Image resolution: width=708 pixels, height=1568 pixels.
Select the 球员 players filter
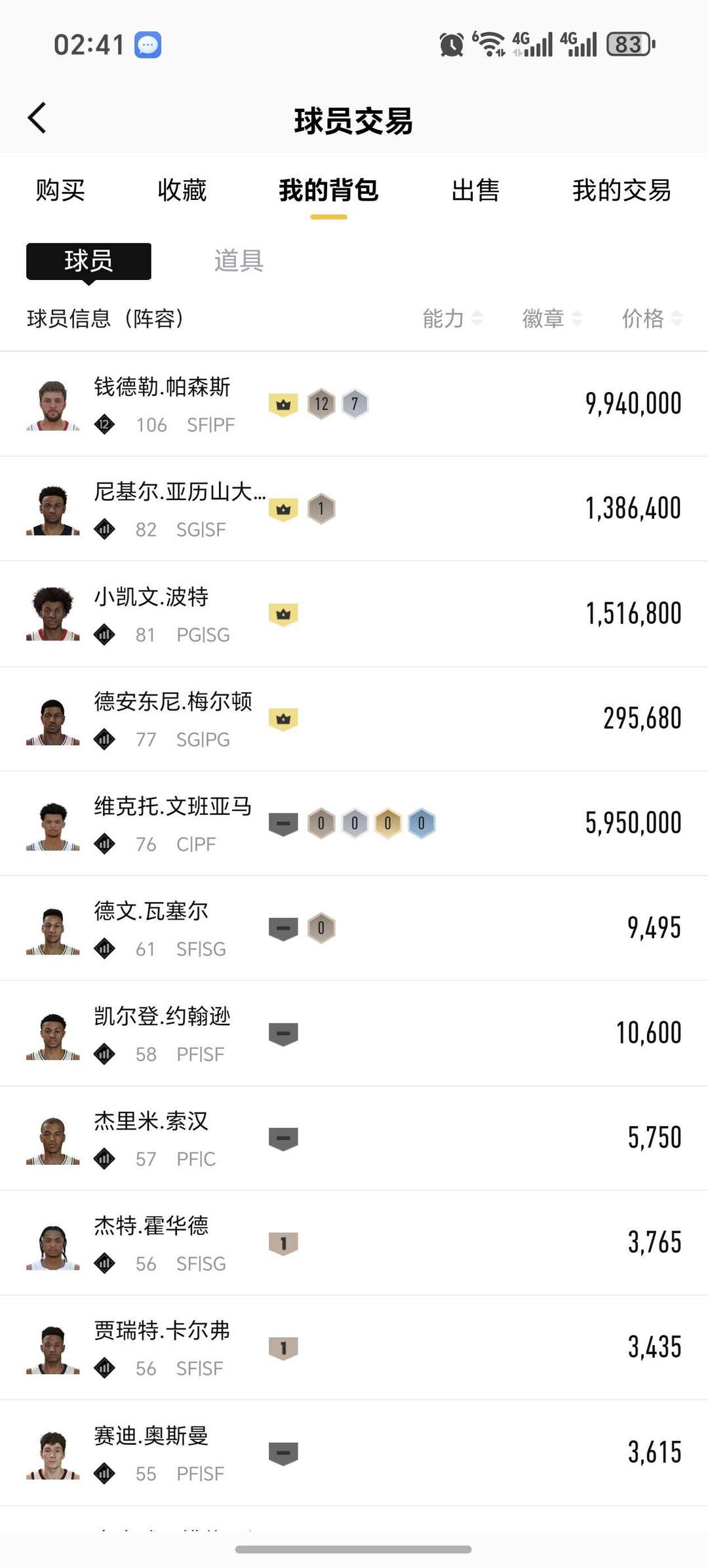point(88,260)
